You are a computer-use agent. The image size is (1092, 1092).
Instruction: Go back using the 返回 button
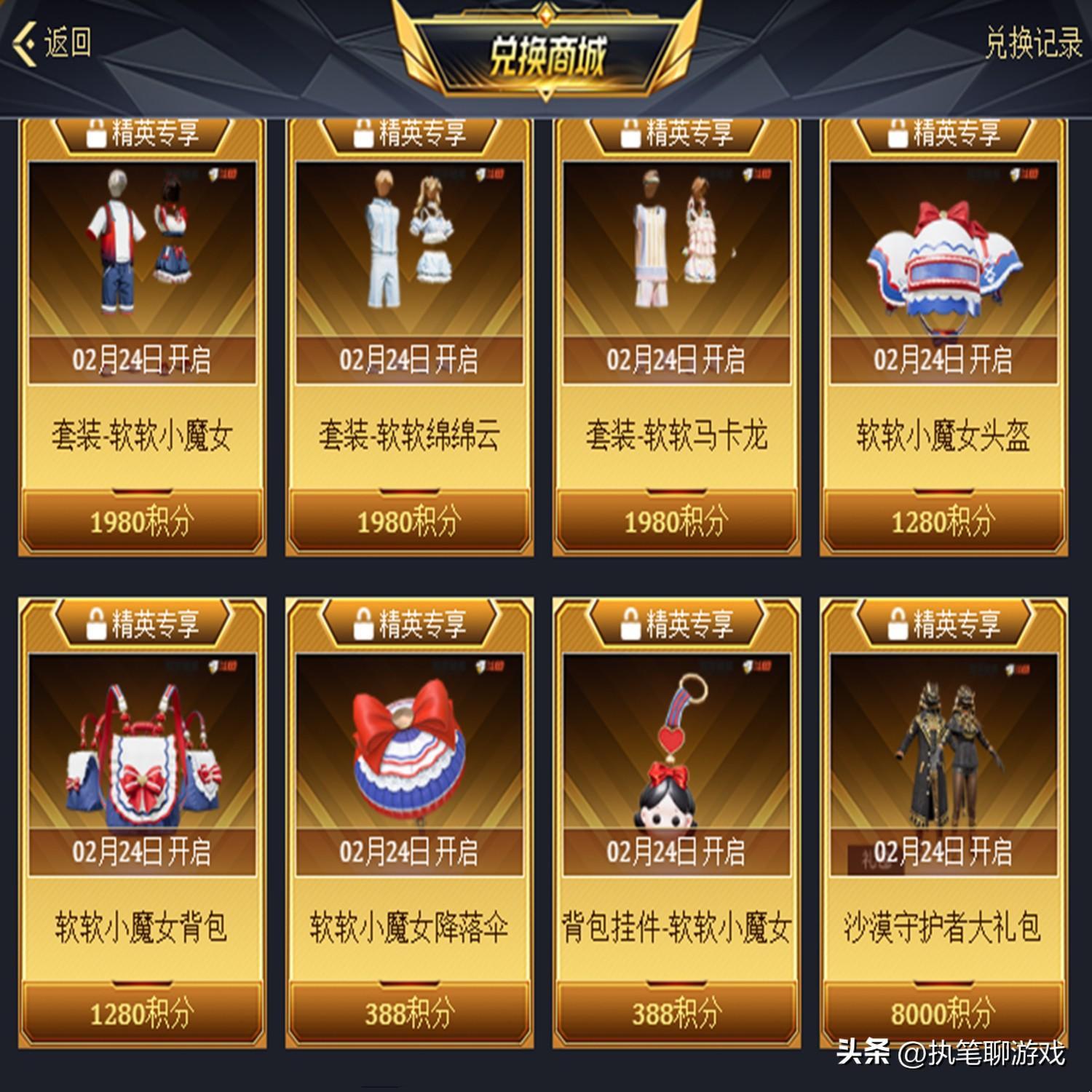pos(52,44)
